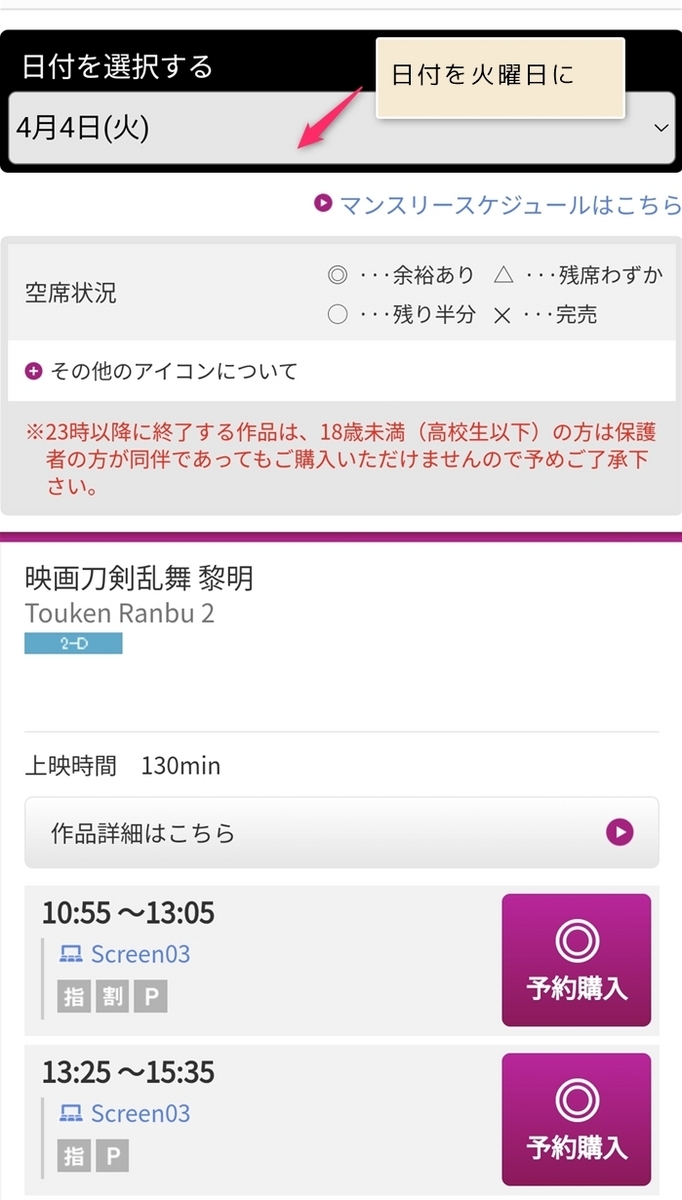Open 作品詳細はこちら for Touken Ranbu

coord(341,832)
